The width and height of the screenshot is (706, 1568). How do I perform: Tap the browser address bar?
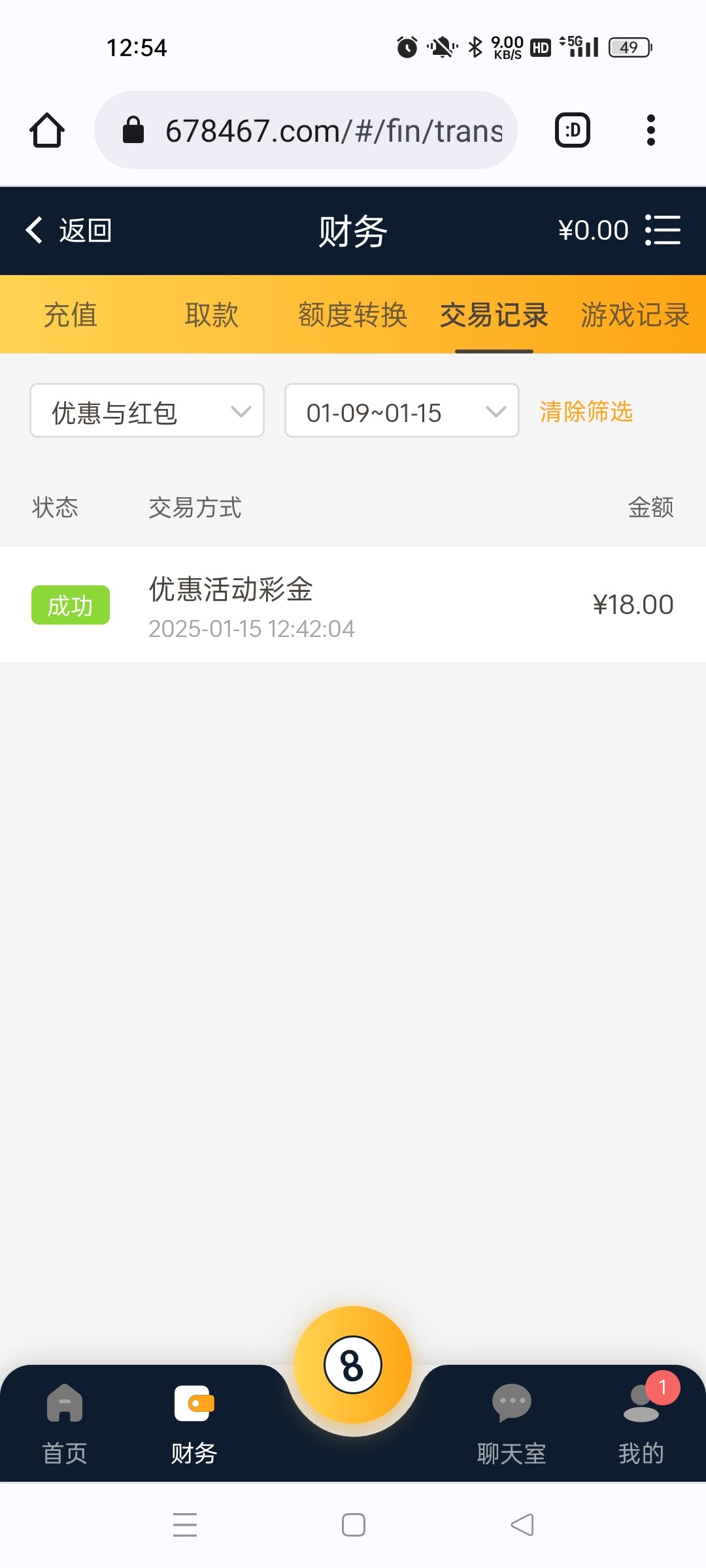tap(306, 130)
